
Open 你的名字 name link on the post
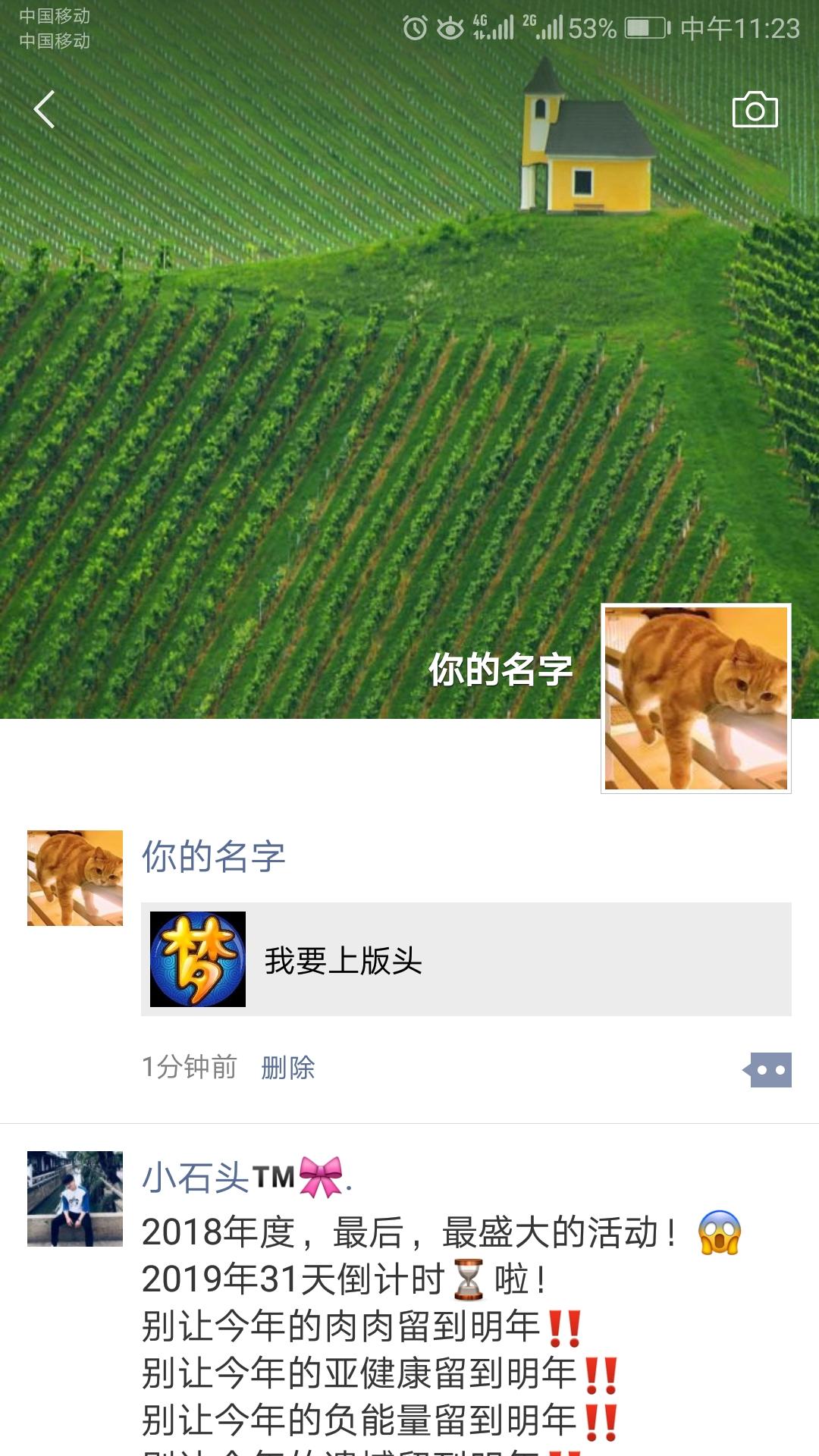[213, 857]
